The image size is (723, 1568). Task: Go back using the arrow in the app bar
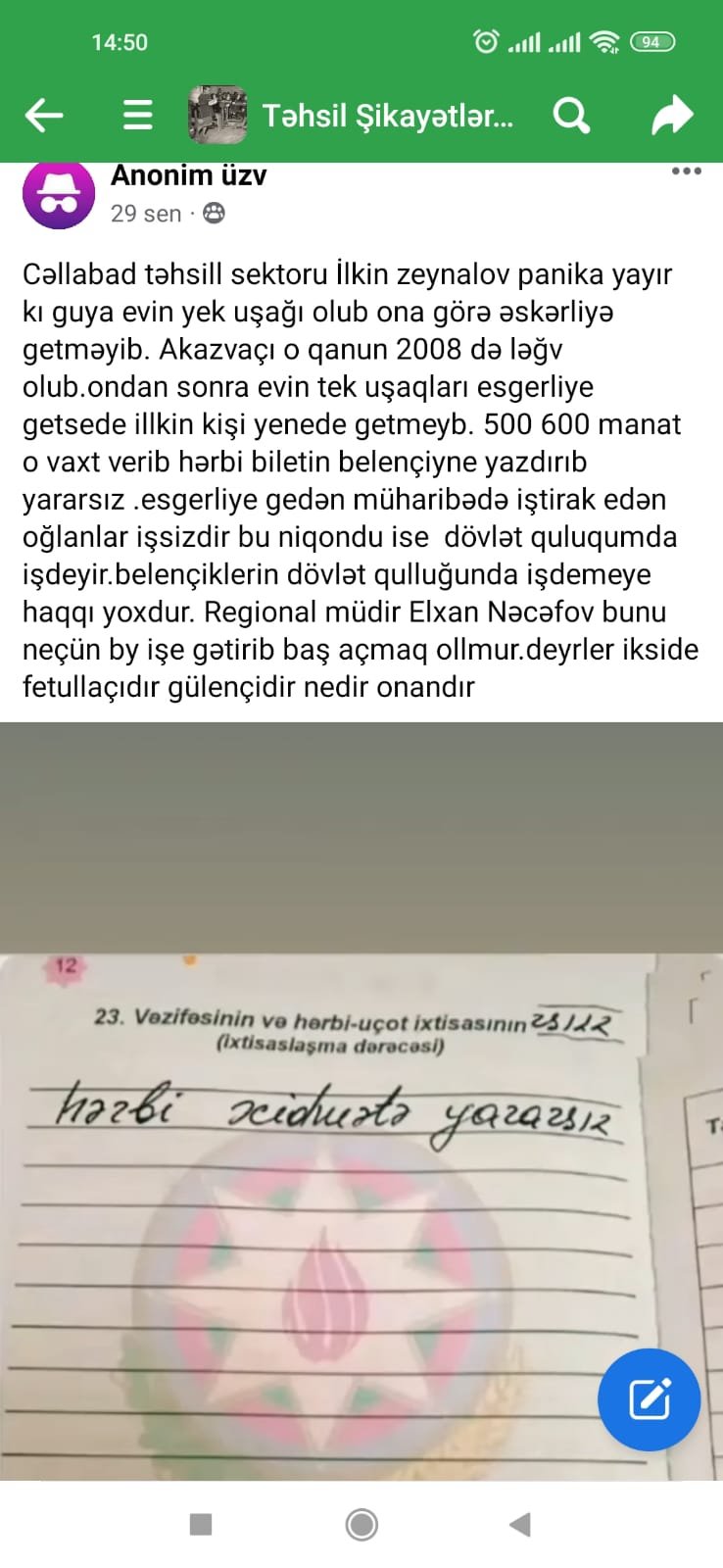coord(44,116)
